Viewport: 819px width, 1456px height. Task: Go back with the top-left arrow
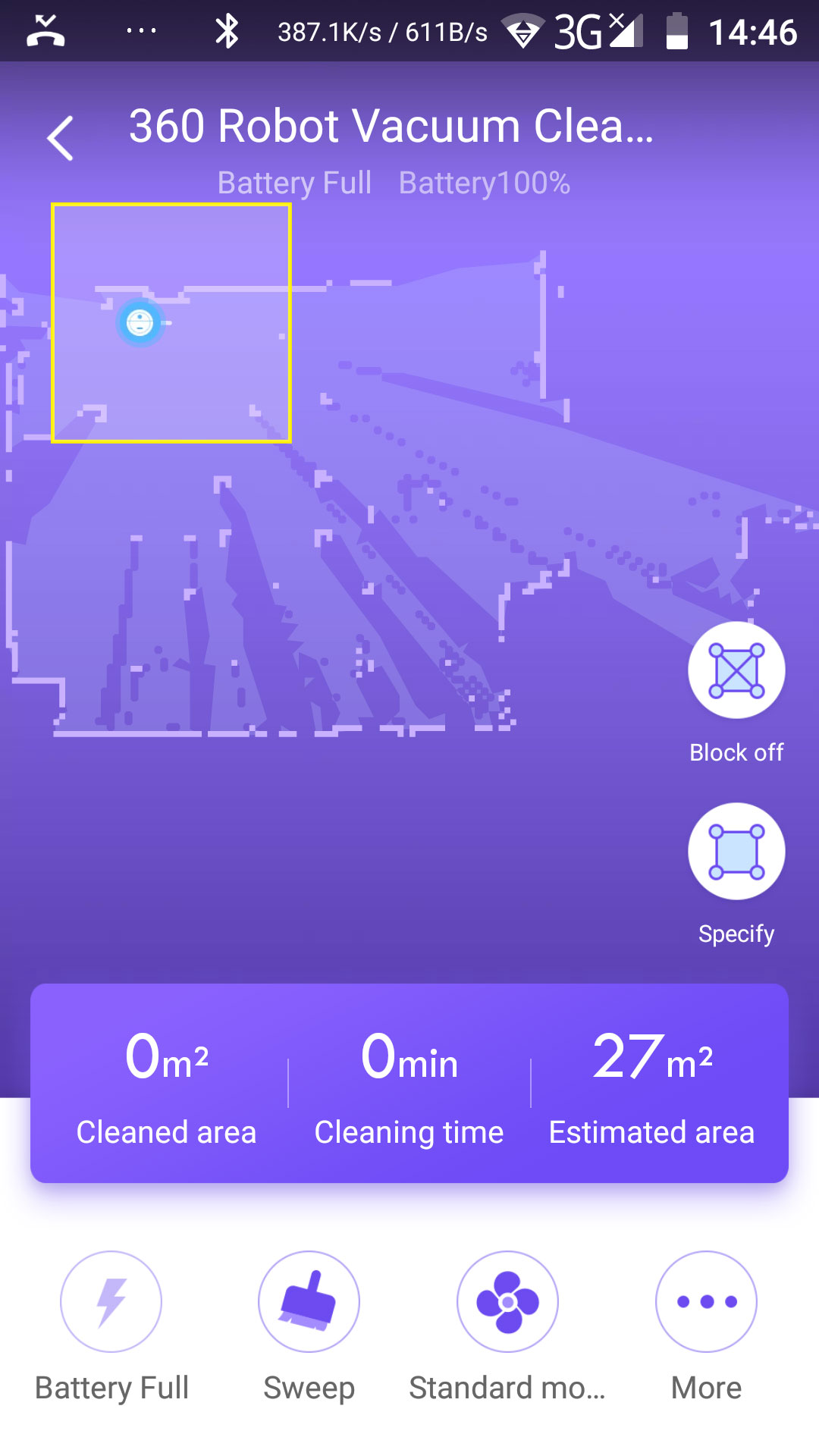(60, 138)
